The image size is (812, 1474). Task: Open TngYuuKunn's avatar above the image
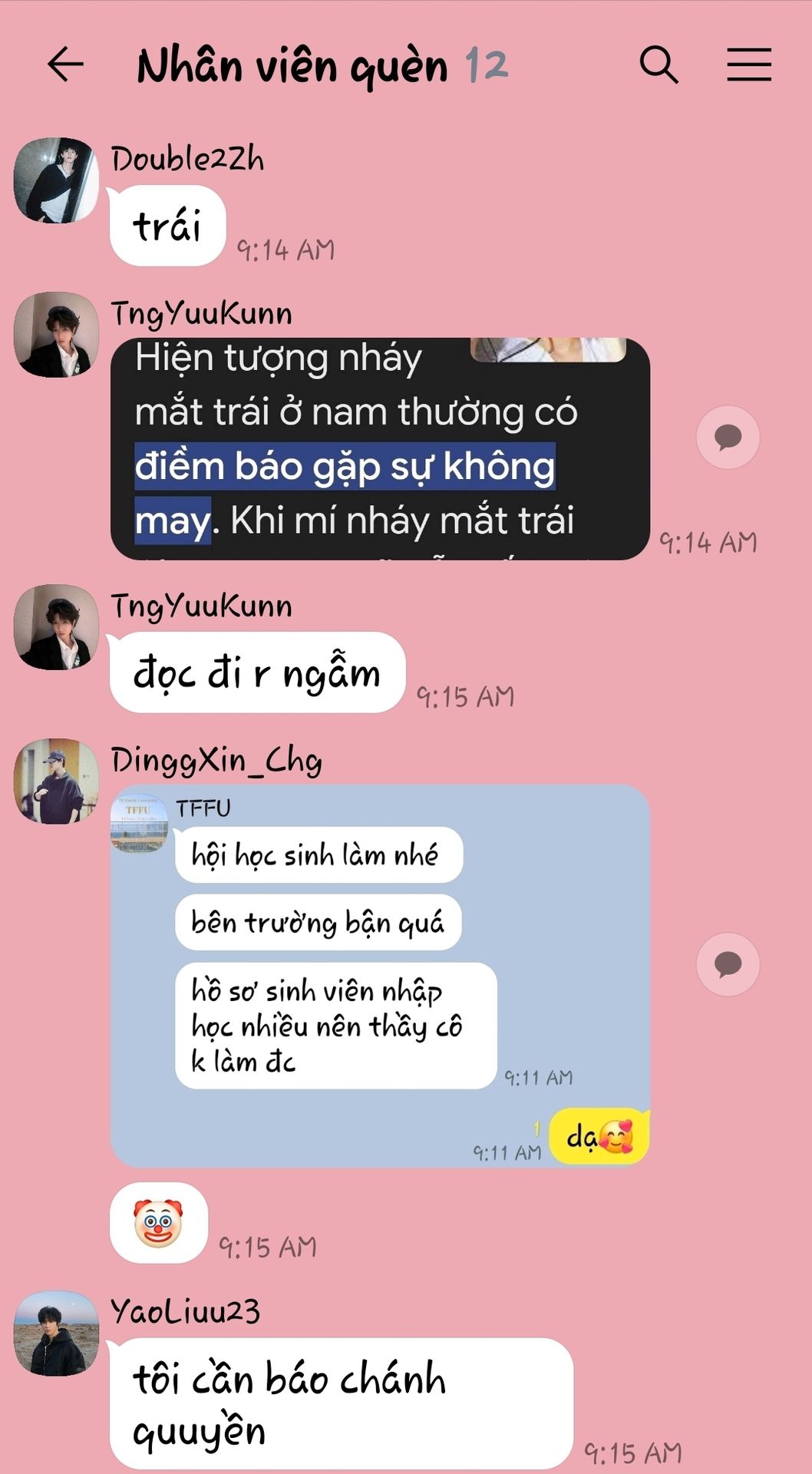pos(57,335)
